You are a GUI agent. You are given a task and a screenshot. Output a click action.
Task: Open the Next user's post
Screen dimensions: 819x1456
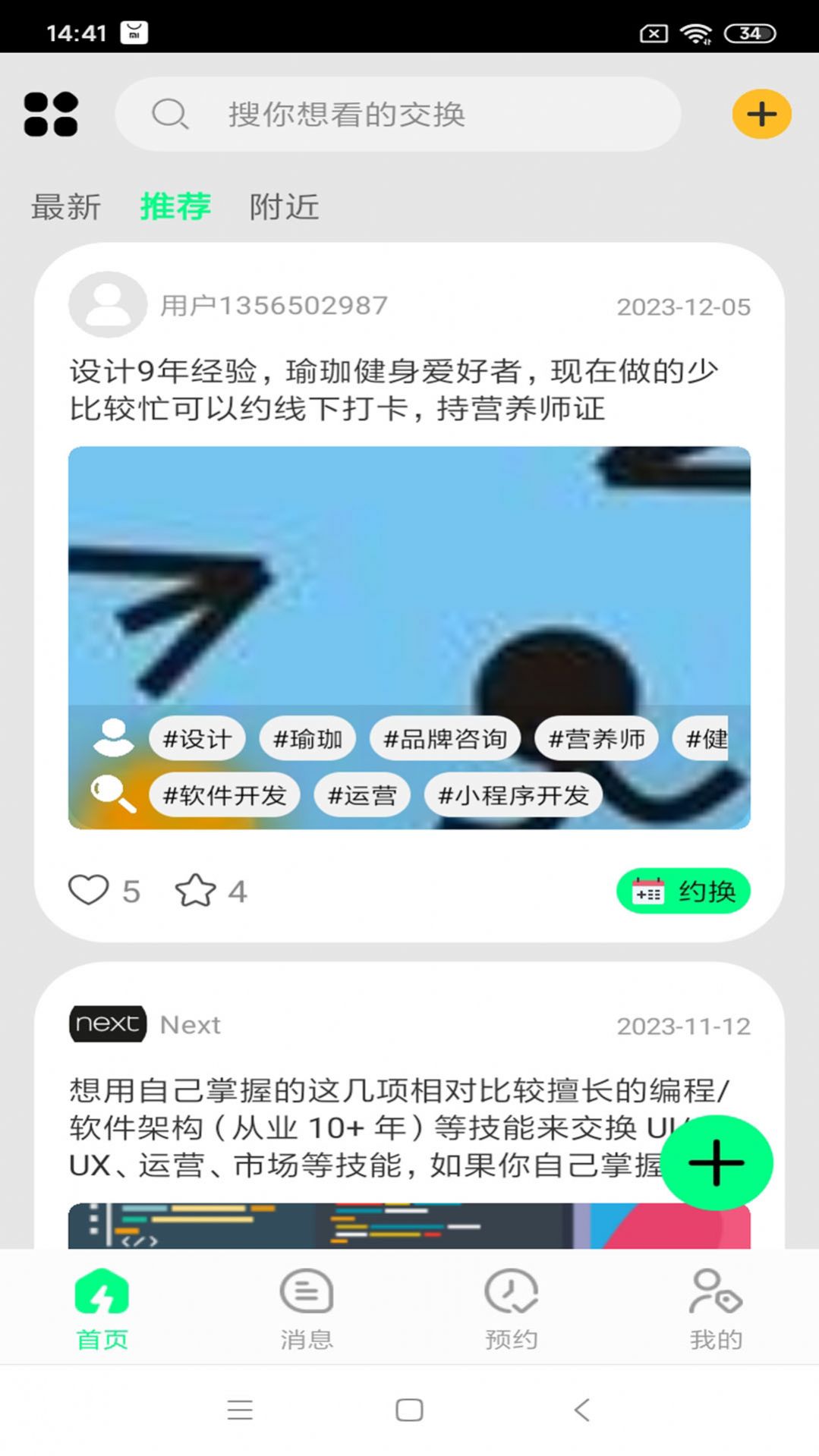click(364, 1127)
